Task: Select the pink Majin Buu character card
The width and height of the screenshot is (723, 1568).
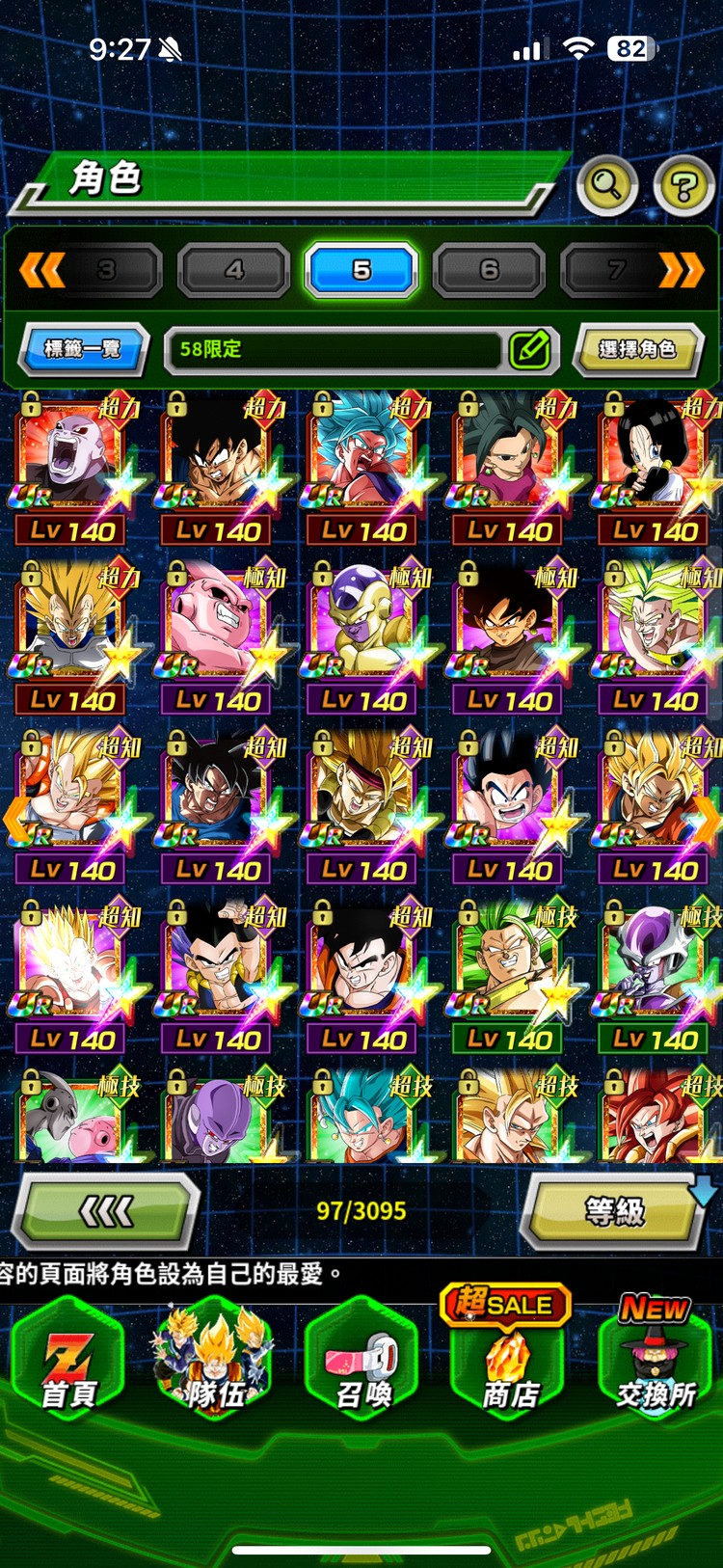Action: pos(216,622)
